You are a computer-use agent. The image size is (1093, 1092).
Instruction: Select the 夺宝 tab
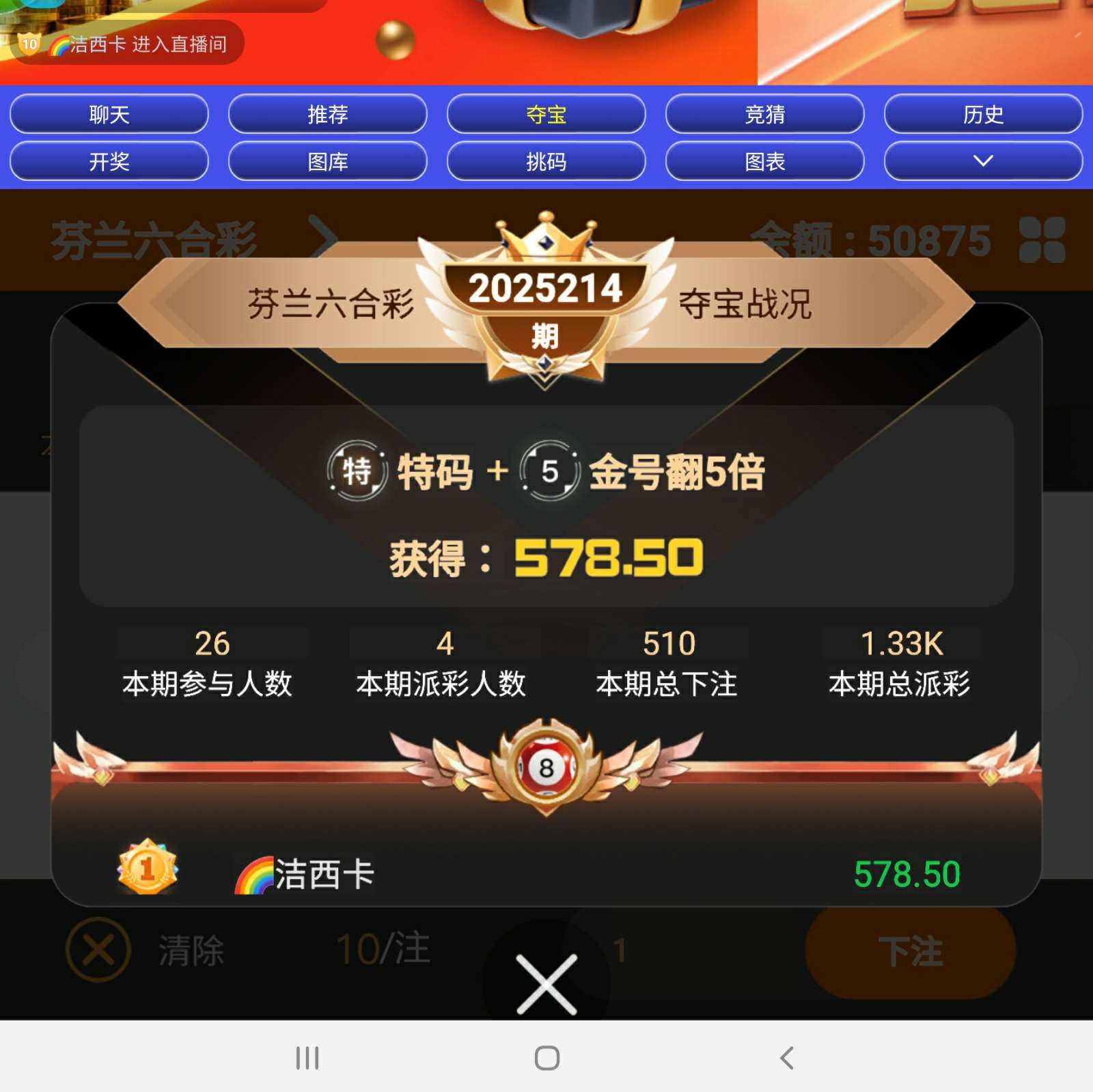pos(546,114)
